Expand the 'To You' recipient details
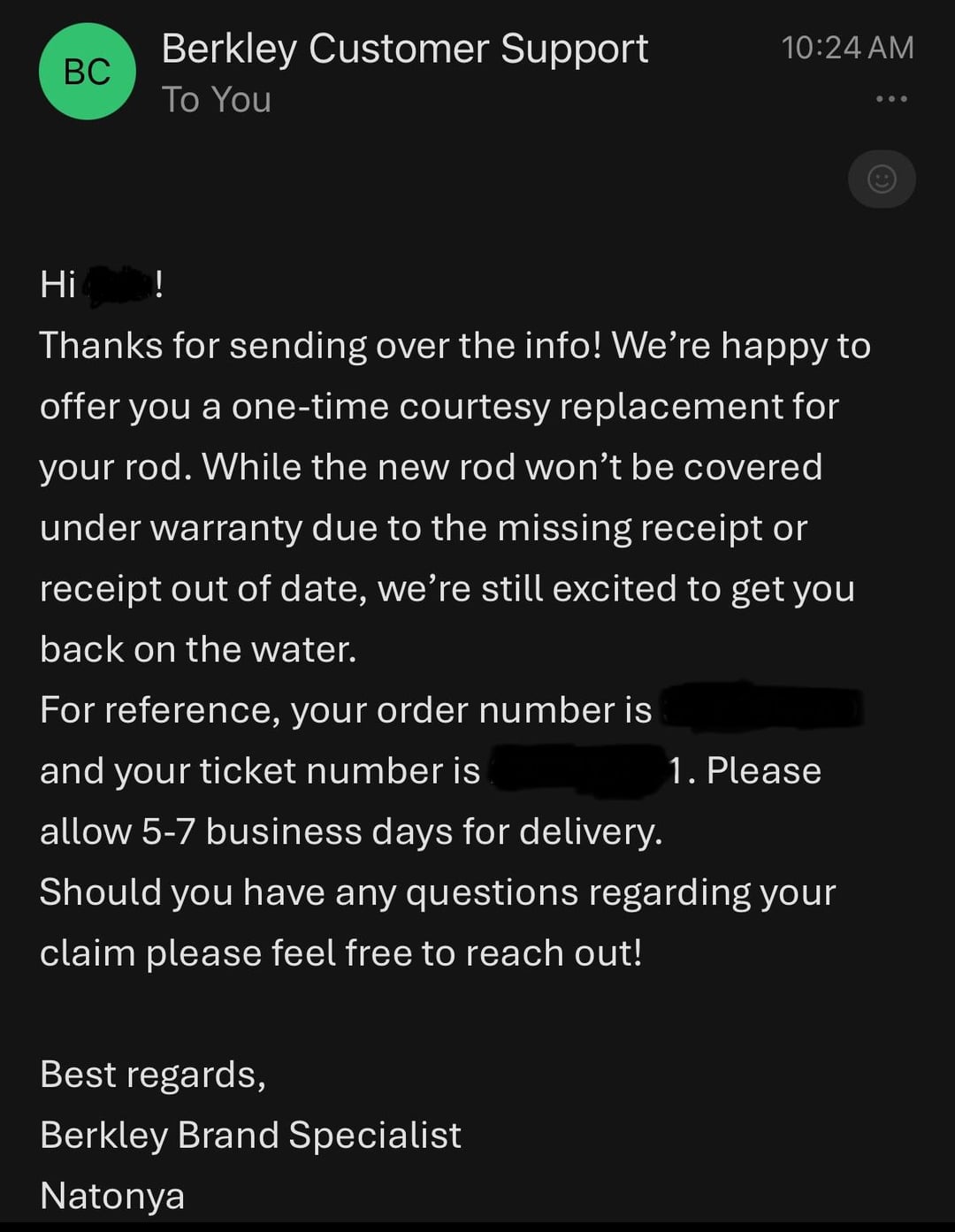Screen dimensions: 955x1232 point(216,100)
